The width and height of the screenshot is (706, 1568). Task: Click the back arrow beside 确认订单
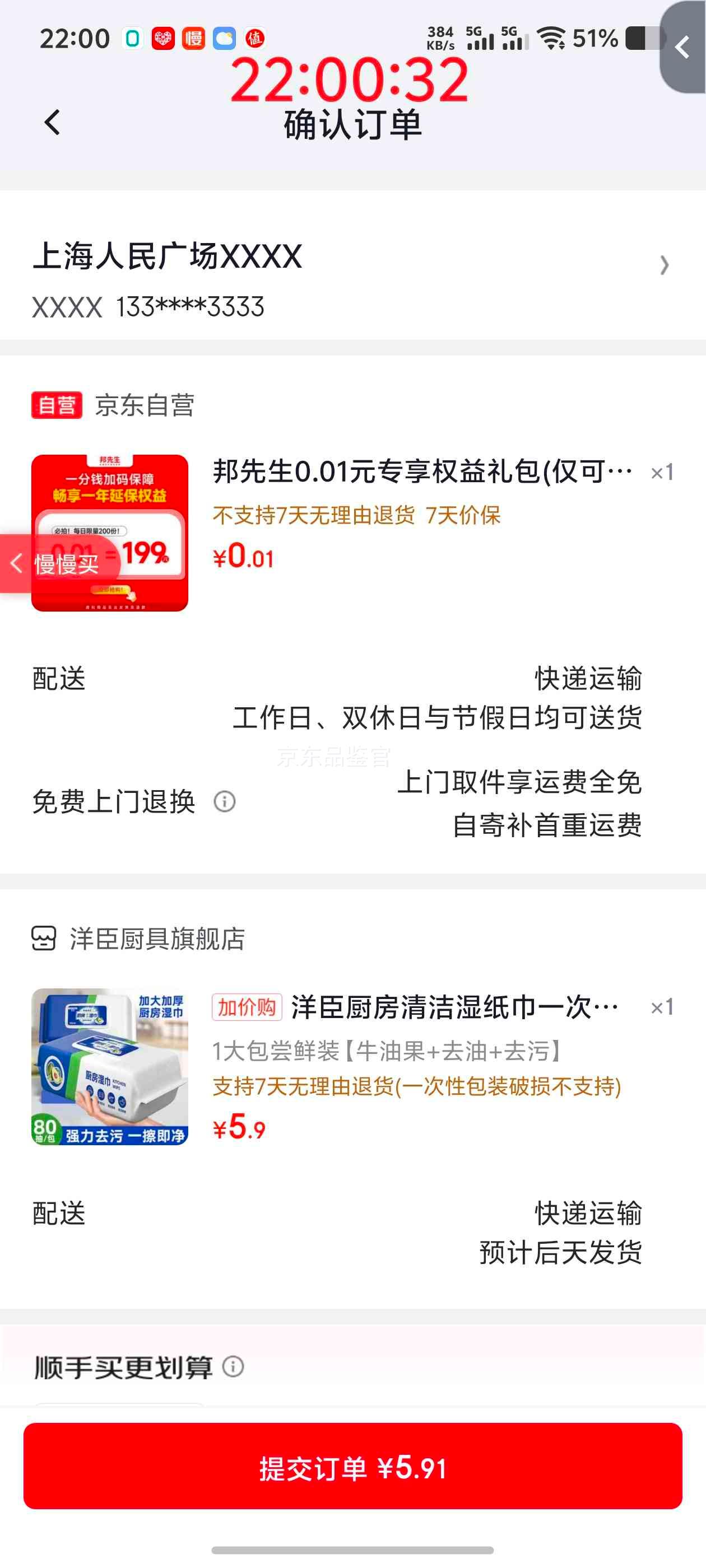click(50, 124)
